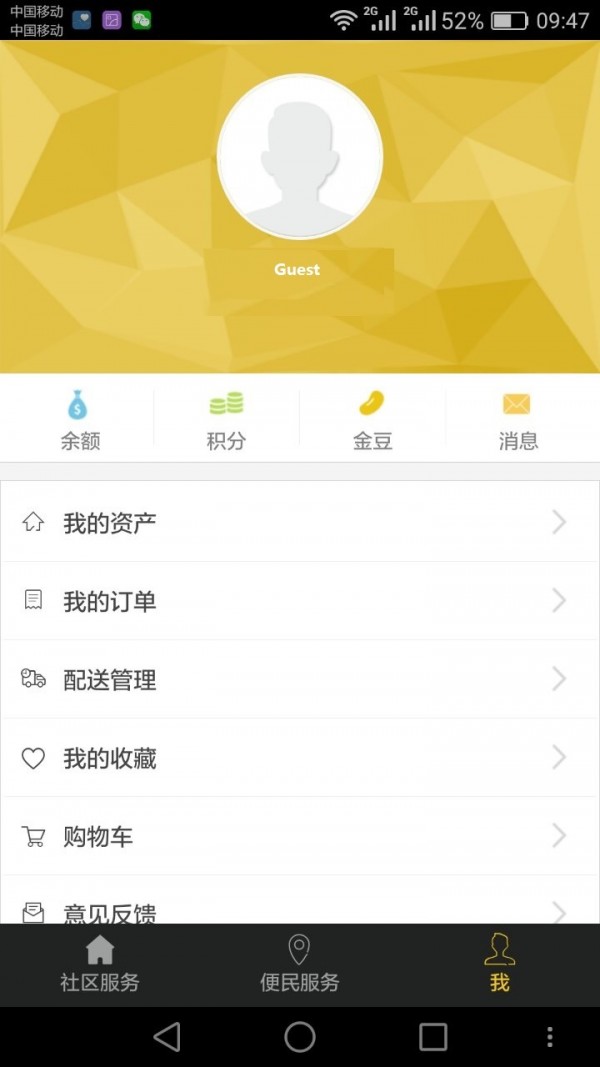This screenshot has width=600, height=1067.
Task: Go to 我的收藏 favorites
Action: (299, 758)
